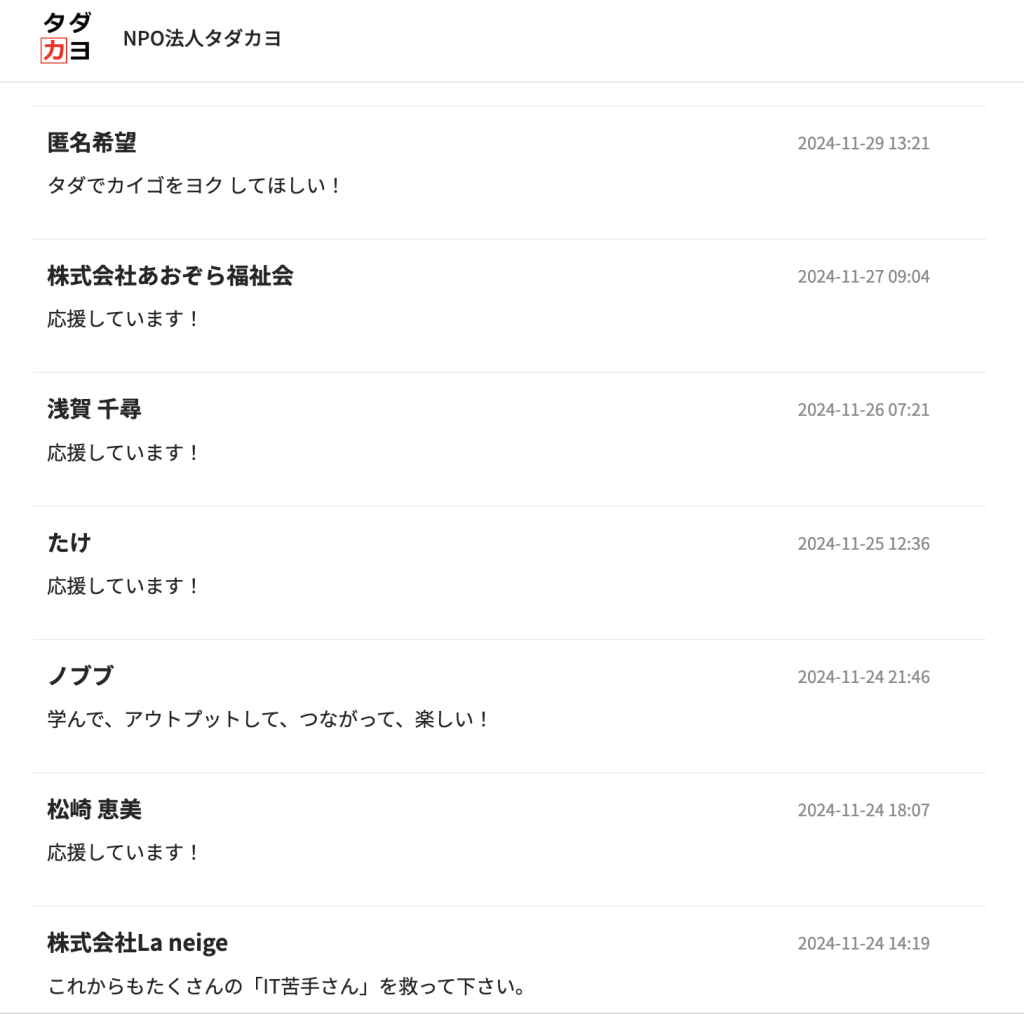Open the NPO法人タダカヨ header link
Image resolution: width=1024 pixels, height=1014 pixels.
pos(201,39)
